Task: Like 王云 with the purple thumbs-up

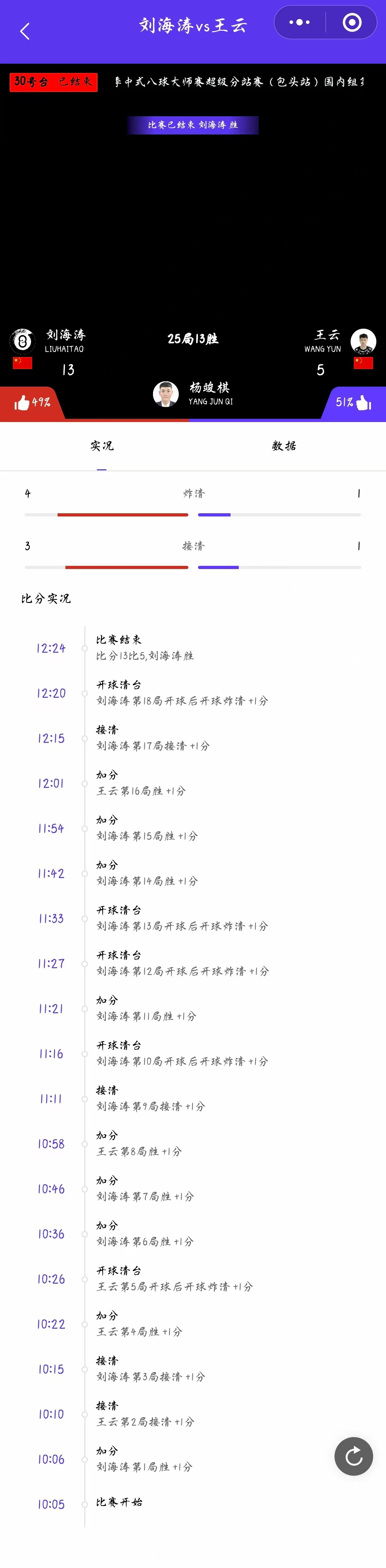Action: 363,402
